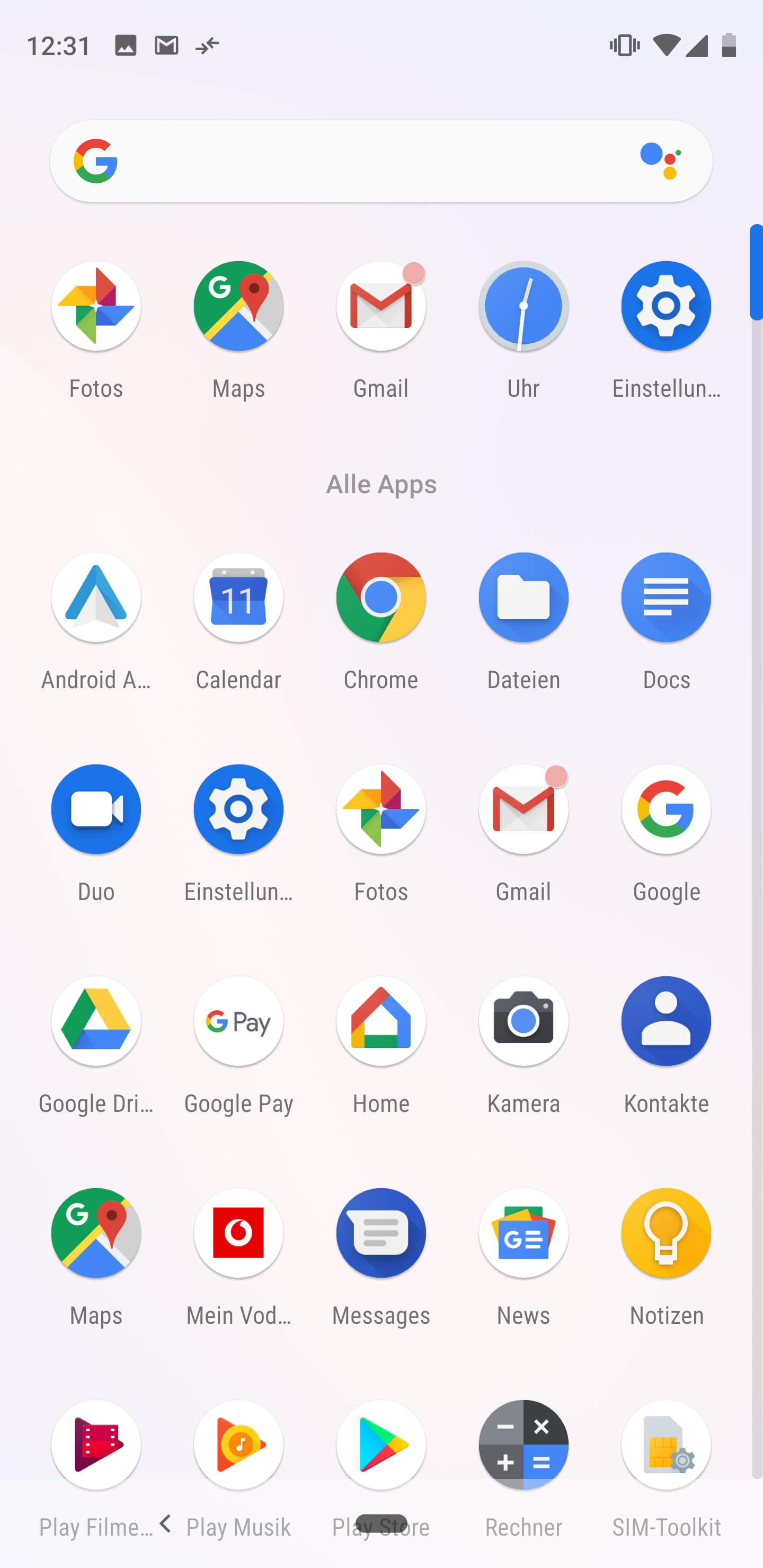Open the Google search box
The width and height of the screenshot is (763, 1568).
366,162
